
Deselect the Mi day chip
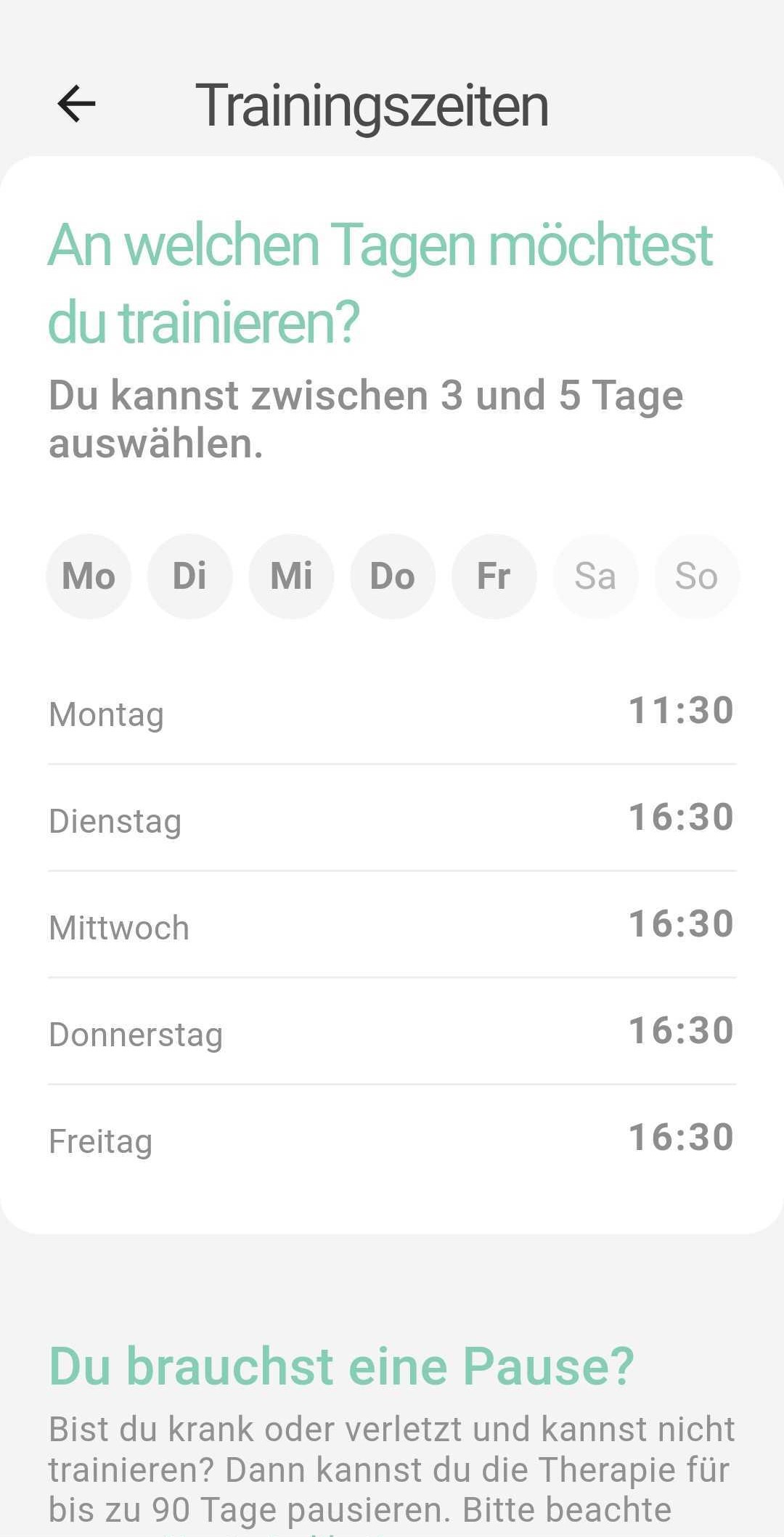(x=291, y=576)
